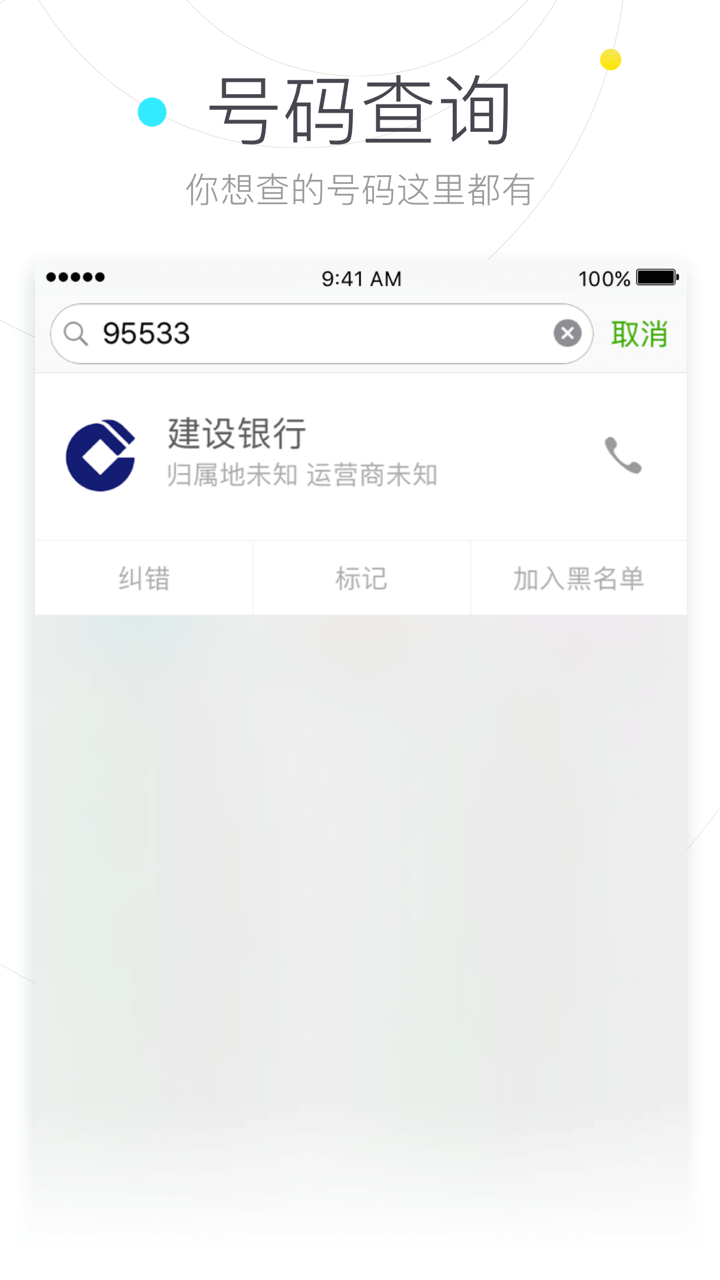This screenshot has width=720, height=1280.
Task: Tap the battery indicator in the status bar
Action: 658,278
